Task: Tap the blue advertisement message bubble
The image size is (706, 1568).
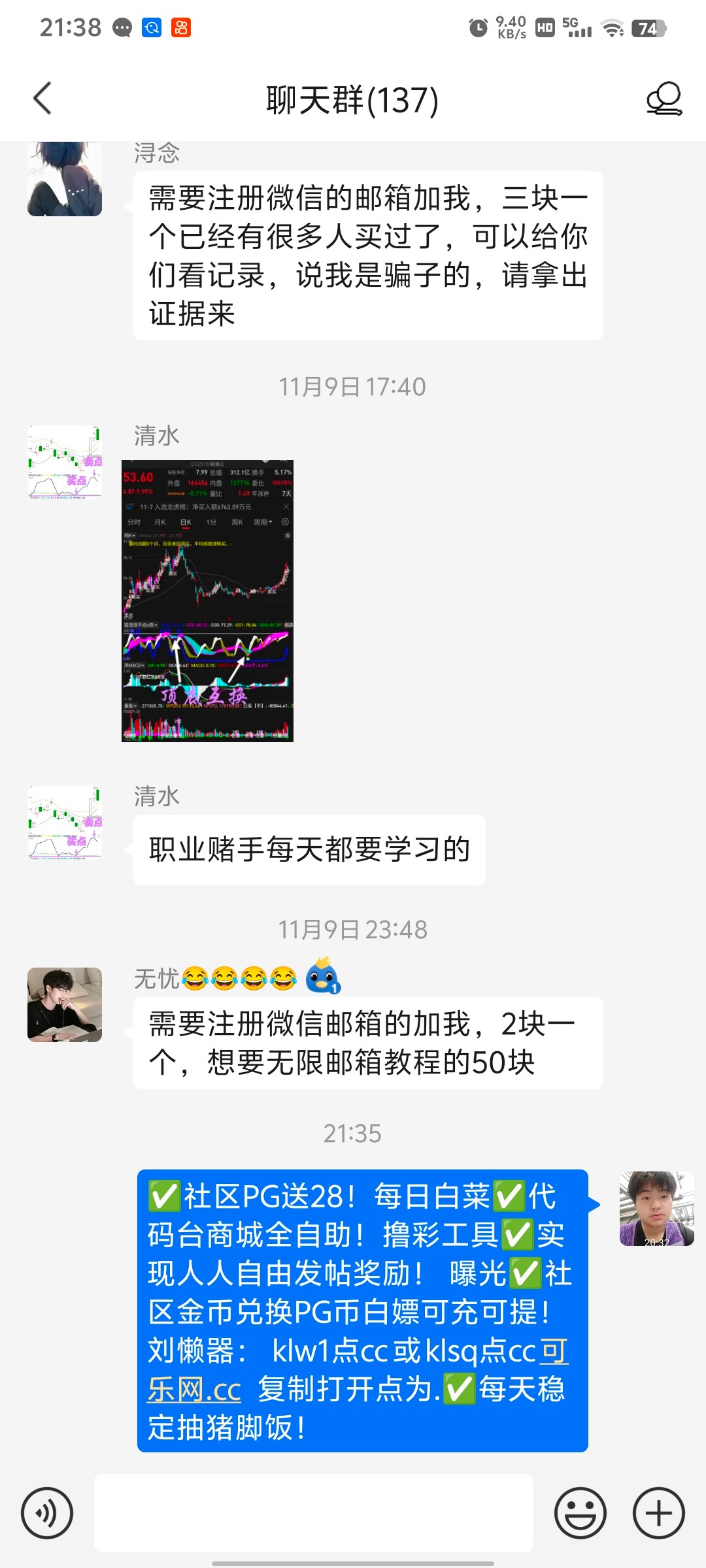Action: (x=363, y=1307)
